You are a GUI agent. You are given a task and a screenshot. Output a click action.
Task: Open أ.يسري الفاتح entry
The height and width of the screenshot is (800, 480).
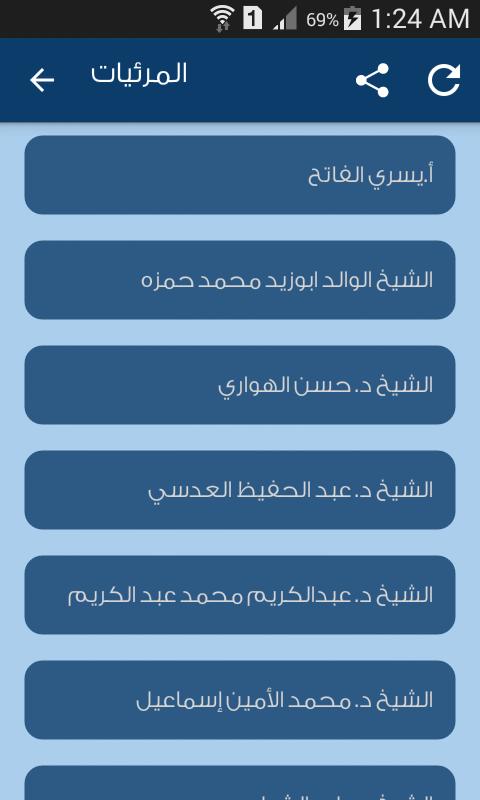click(x=240, y=175)
